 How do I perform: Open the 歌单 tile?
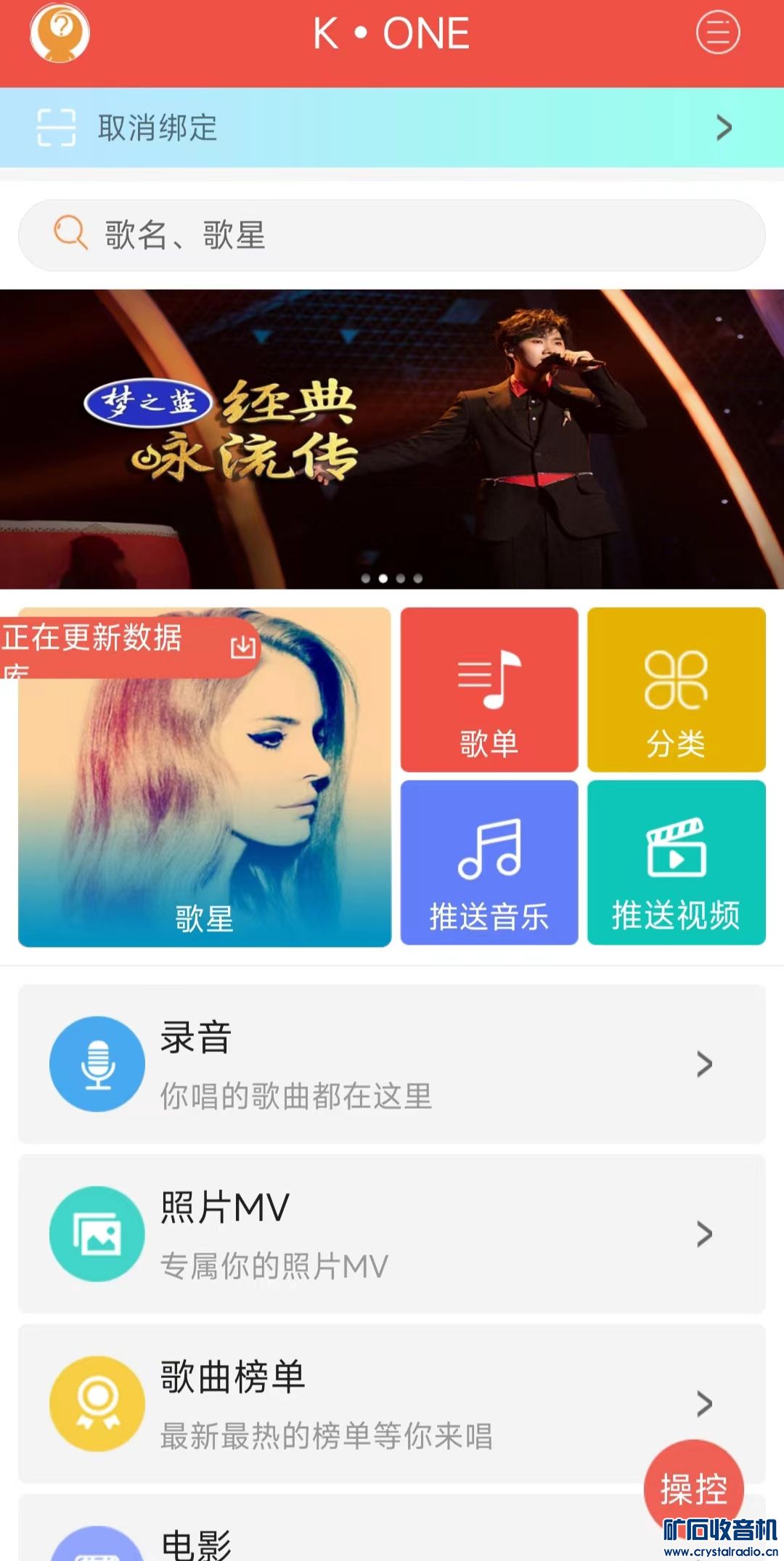click(489, 690)
